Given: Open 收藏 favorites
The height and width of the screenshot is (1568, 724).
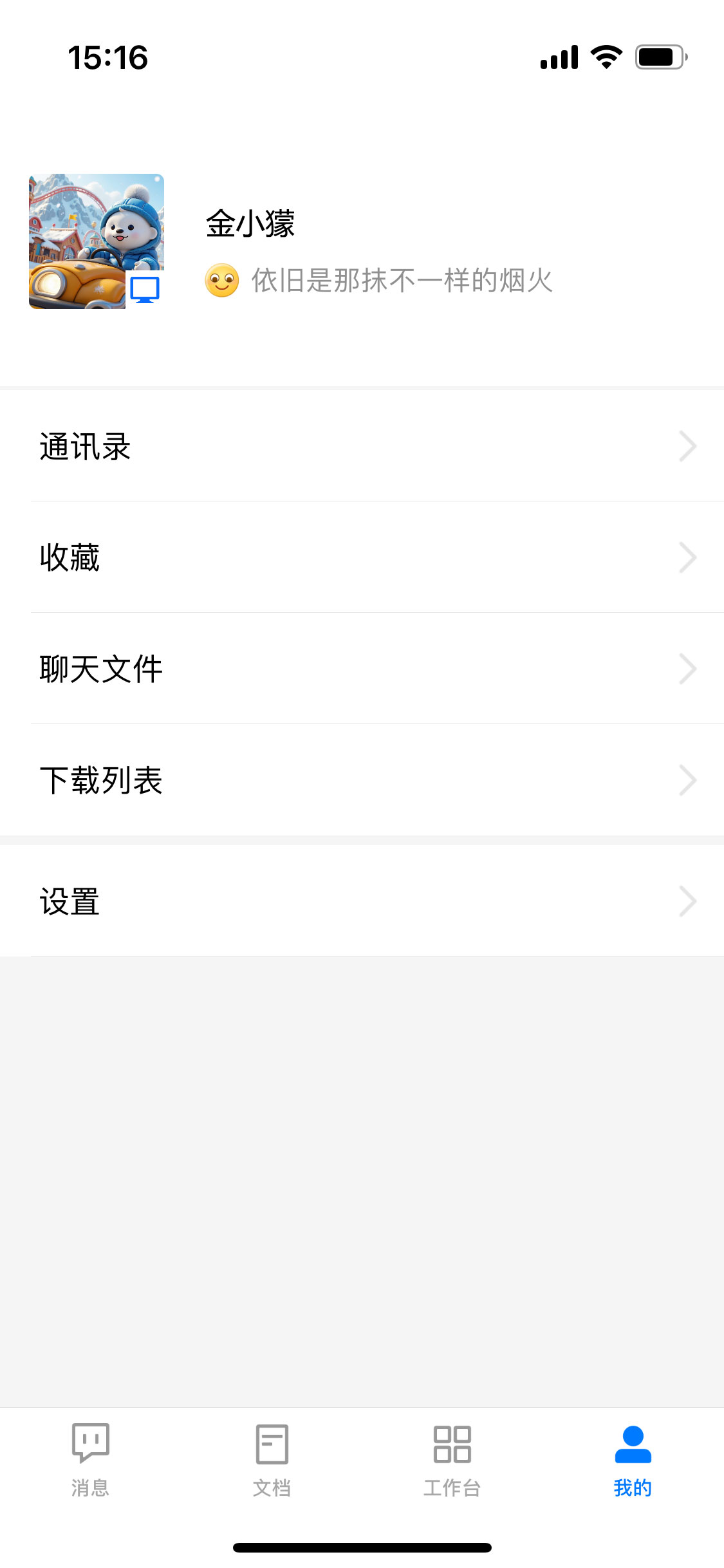Looking at the screenshot, I should tap(362, 557).
